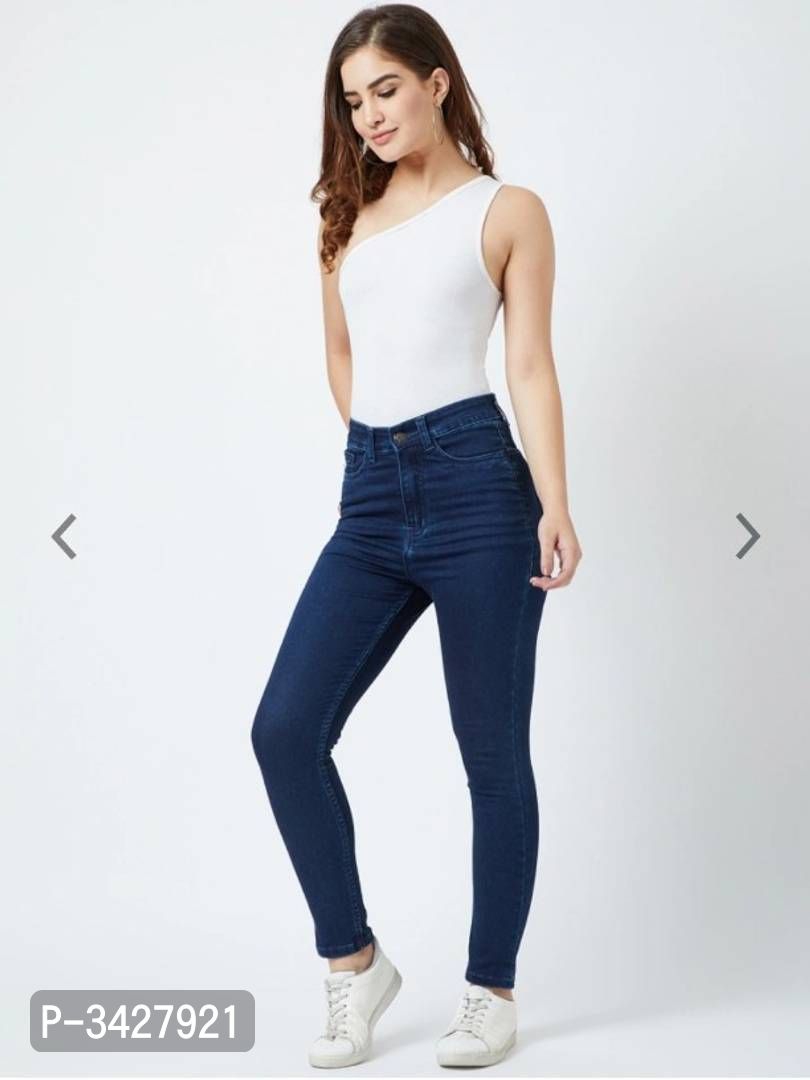Click the white sneakers in the image

(390, 1010)
